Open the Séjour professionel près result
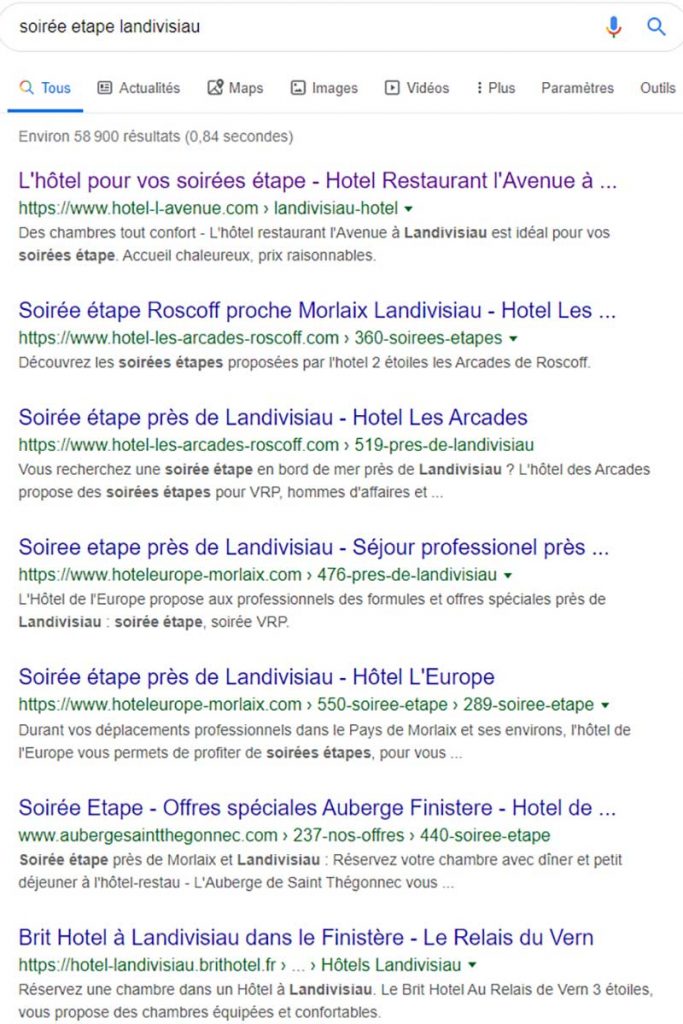Viewport: 683px width, 1024px height. click(x=314, y=547)
